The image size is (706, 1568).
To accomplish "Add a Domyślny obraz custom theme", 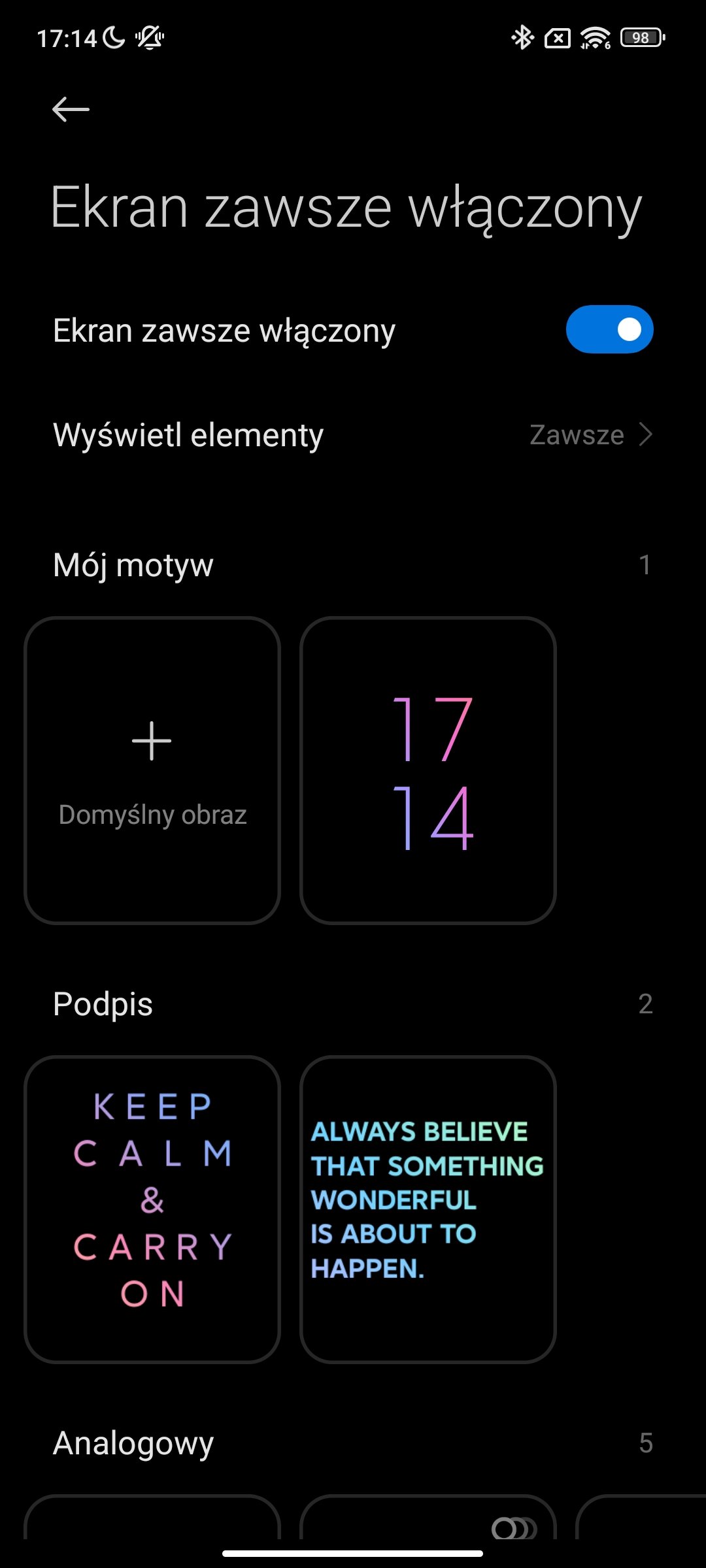I will click(x=152, y=770).
